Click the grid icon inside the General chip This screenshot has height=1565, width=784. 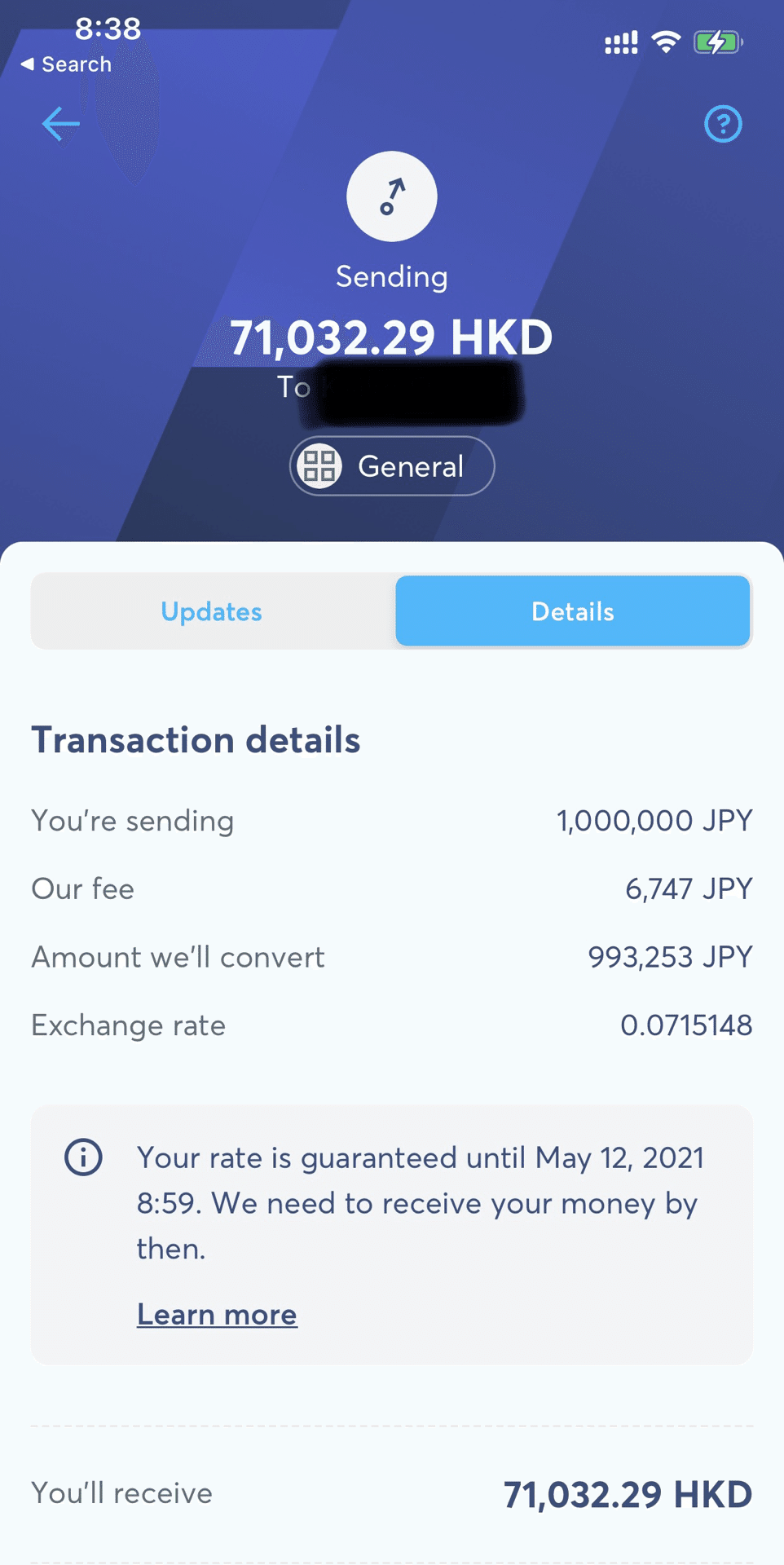pos(322,465)
